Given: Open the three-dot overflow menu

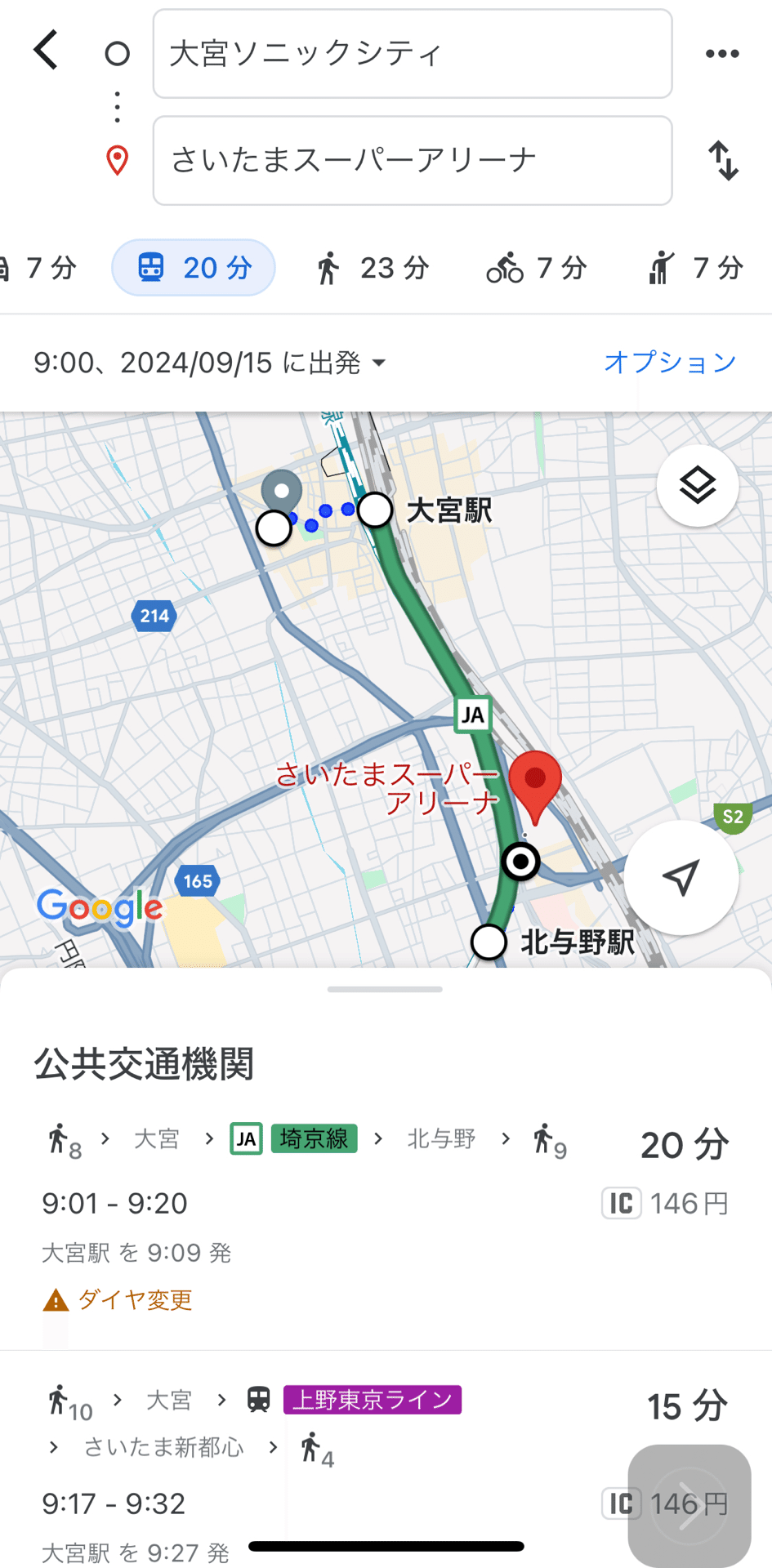Looking at the screenshot, I should [x=722, y=54].
